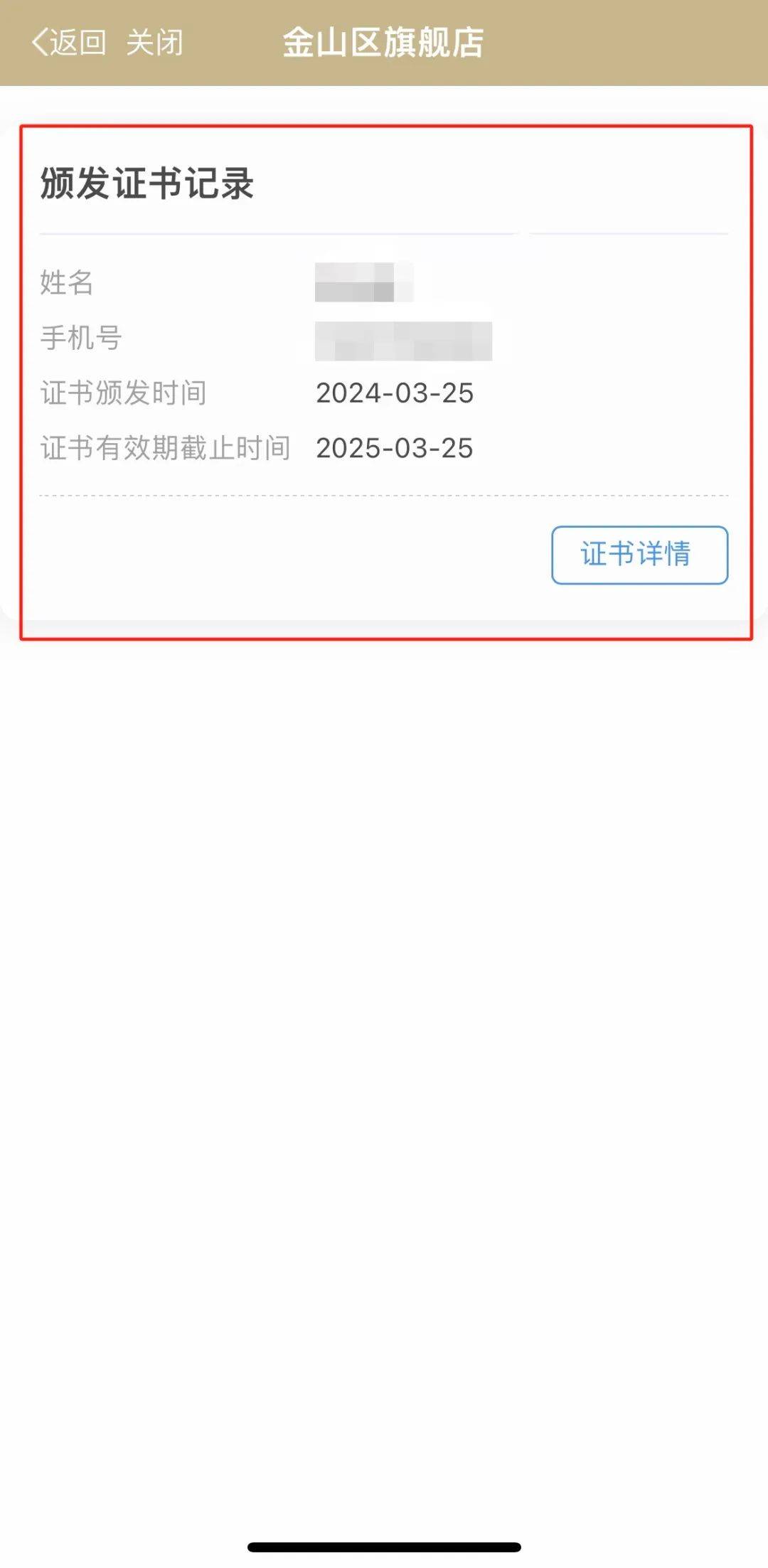
Task: Select the issue date 2024-03-25
Action: pyautogui.click(x=396, y=393)
